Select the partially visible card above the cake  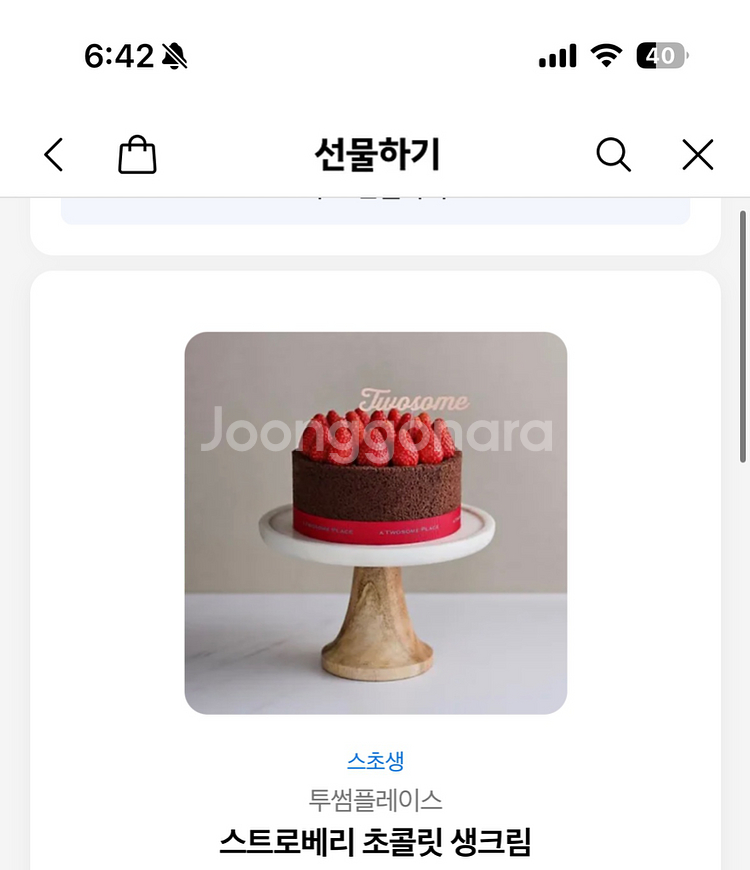(375, 218)
